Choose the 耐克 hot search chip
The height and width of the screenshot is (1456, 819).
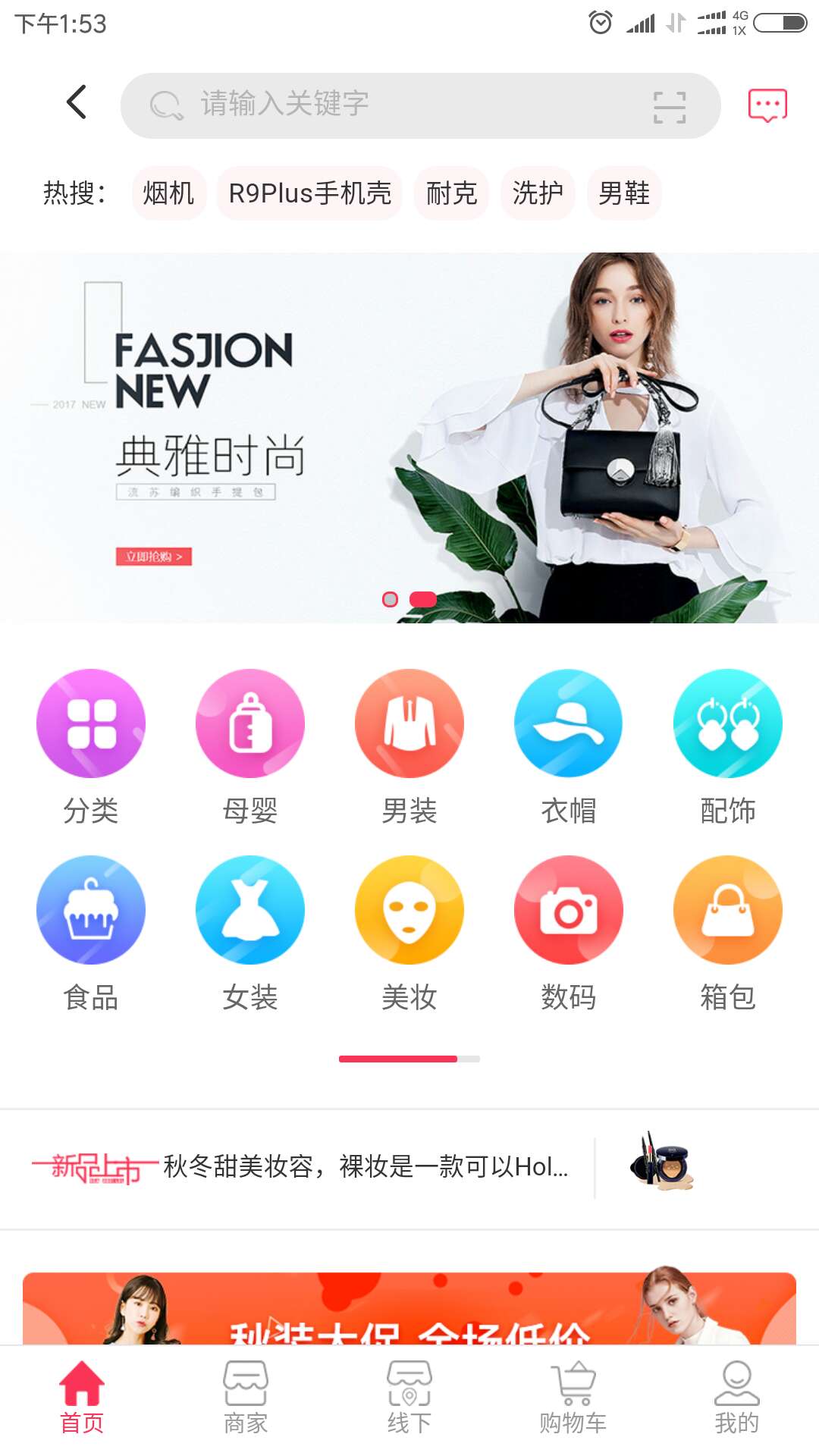click(451, 193)
